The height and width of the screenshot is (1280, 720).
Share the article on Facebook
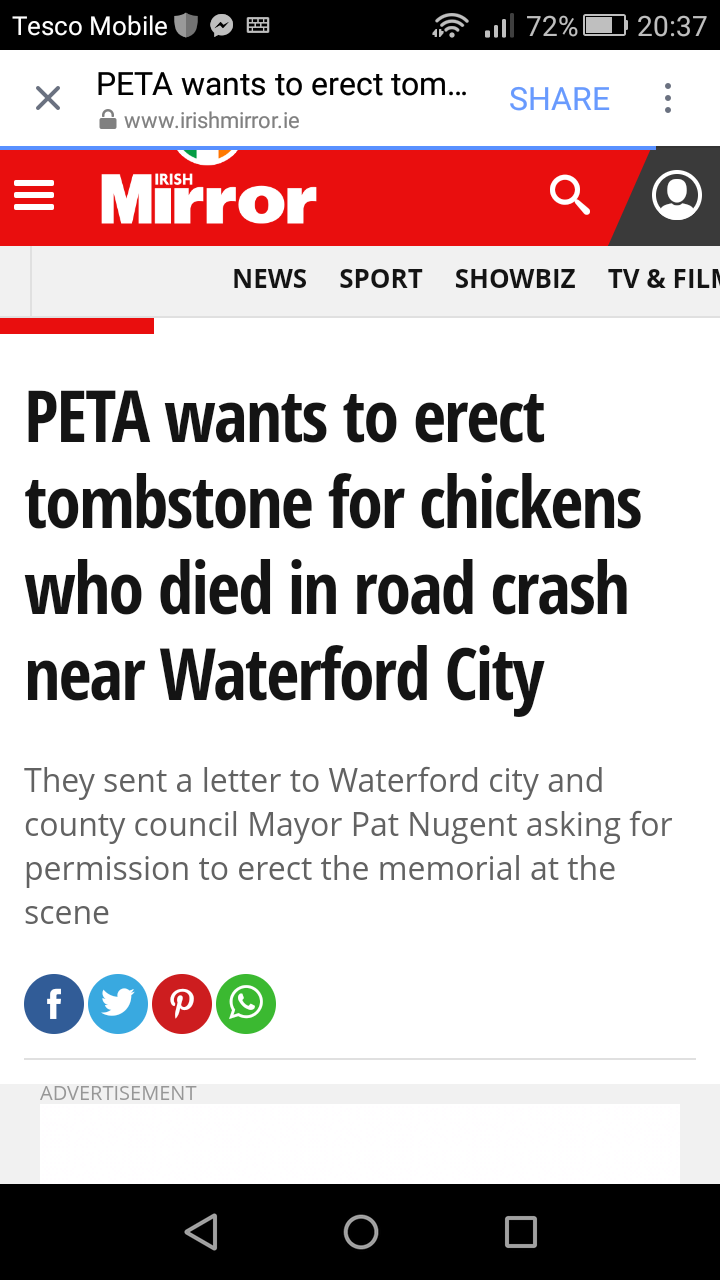[54, 1004]
